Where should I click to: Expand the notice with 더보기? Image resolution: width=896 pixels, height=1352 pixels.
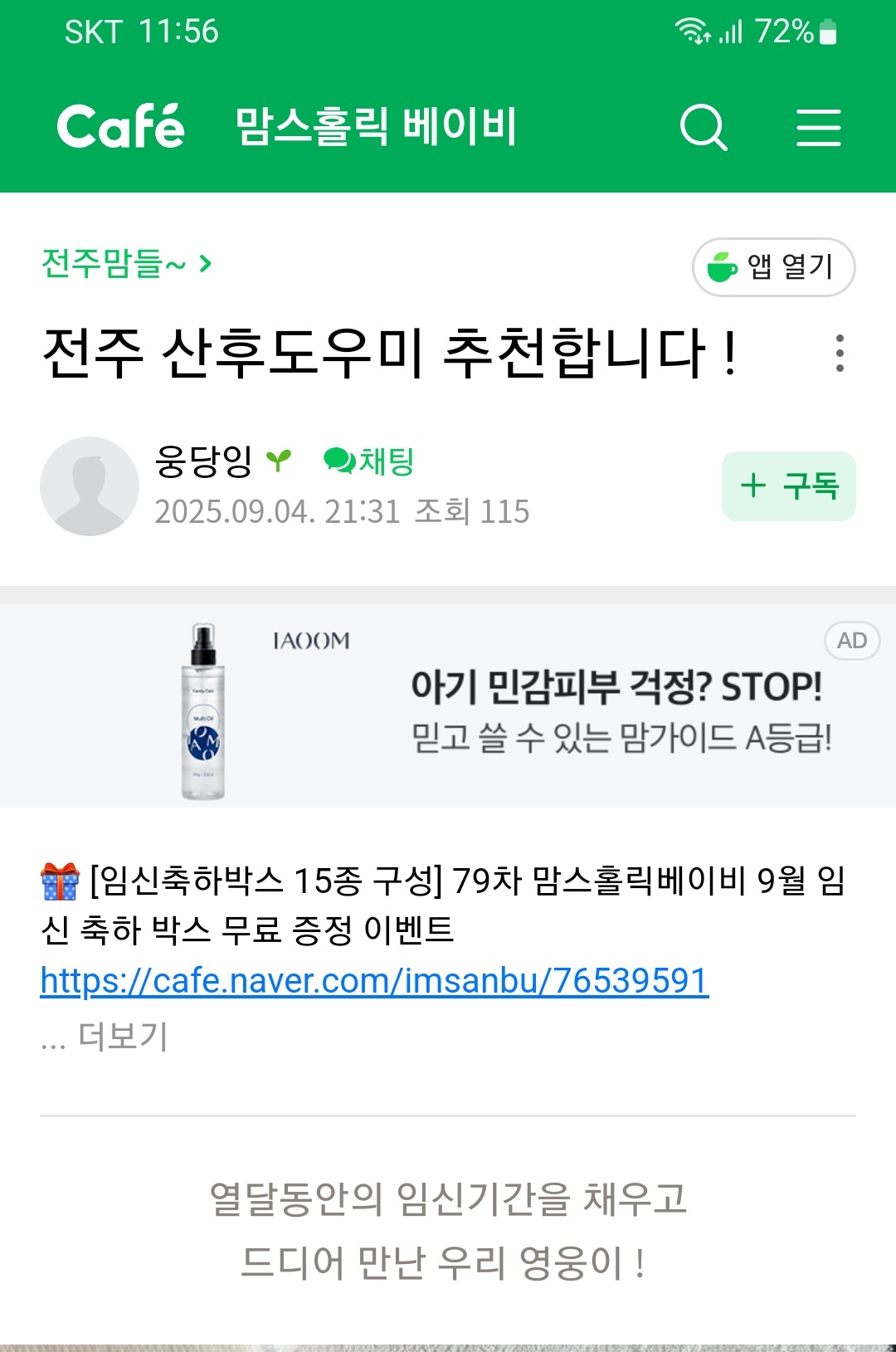tap(122, 1036)
